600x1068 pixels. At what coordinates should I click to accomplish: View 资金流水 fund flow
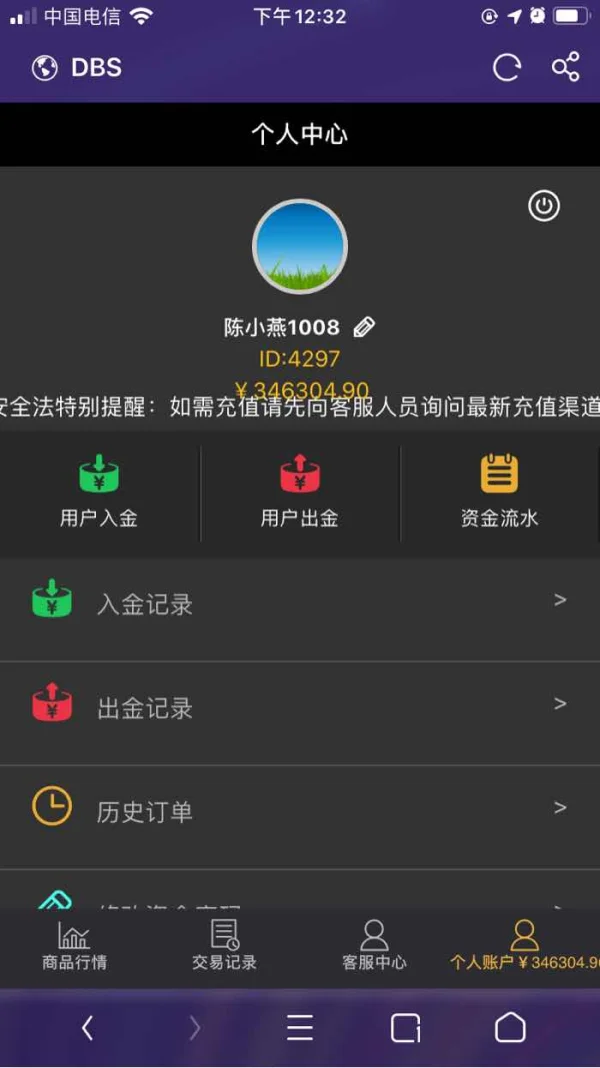500,492
